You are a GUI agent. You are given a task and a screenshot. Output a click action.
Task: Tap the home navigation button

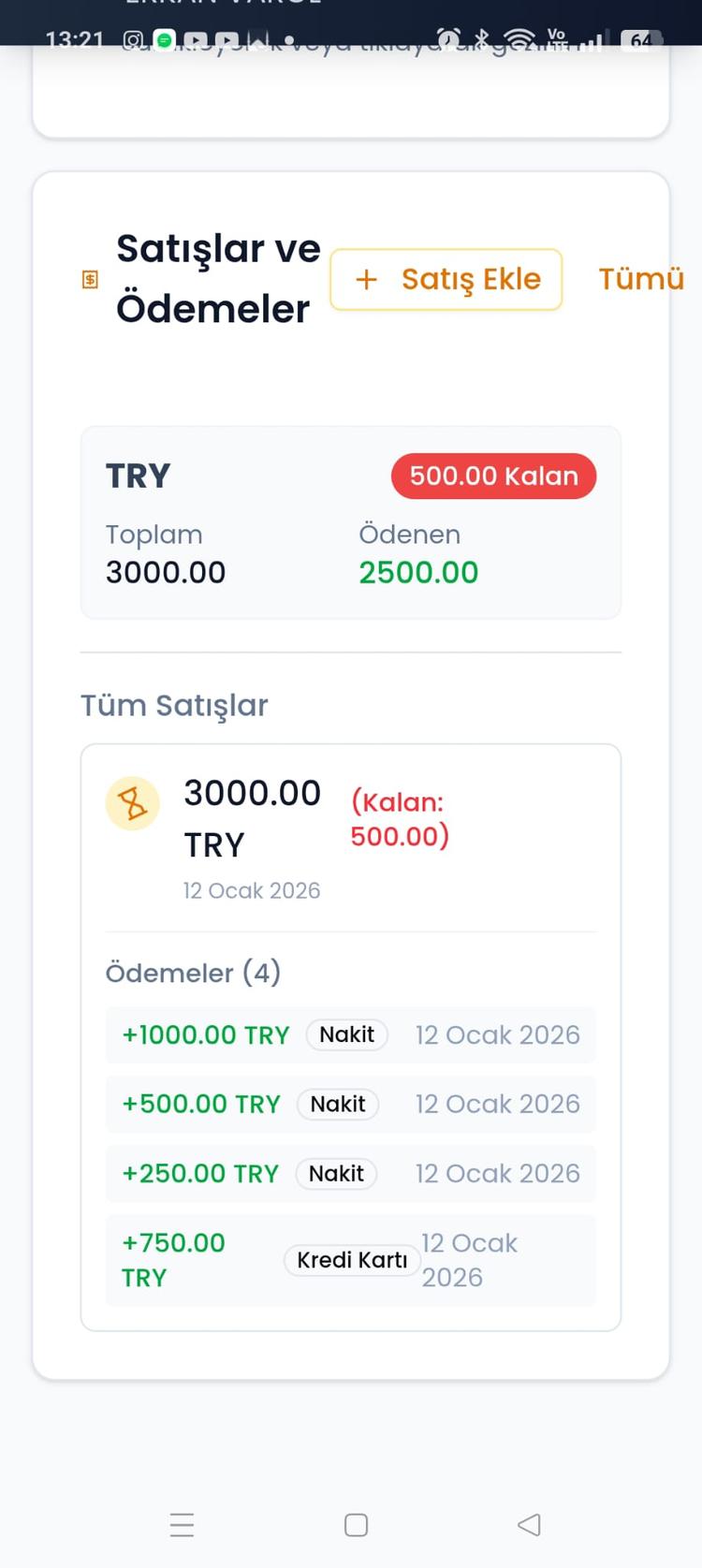[x=355, y=1525]
